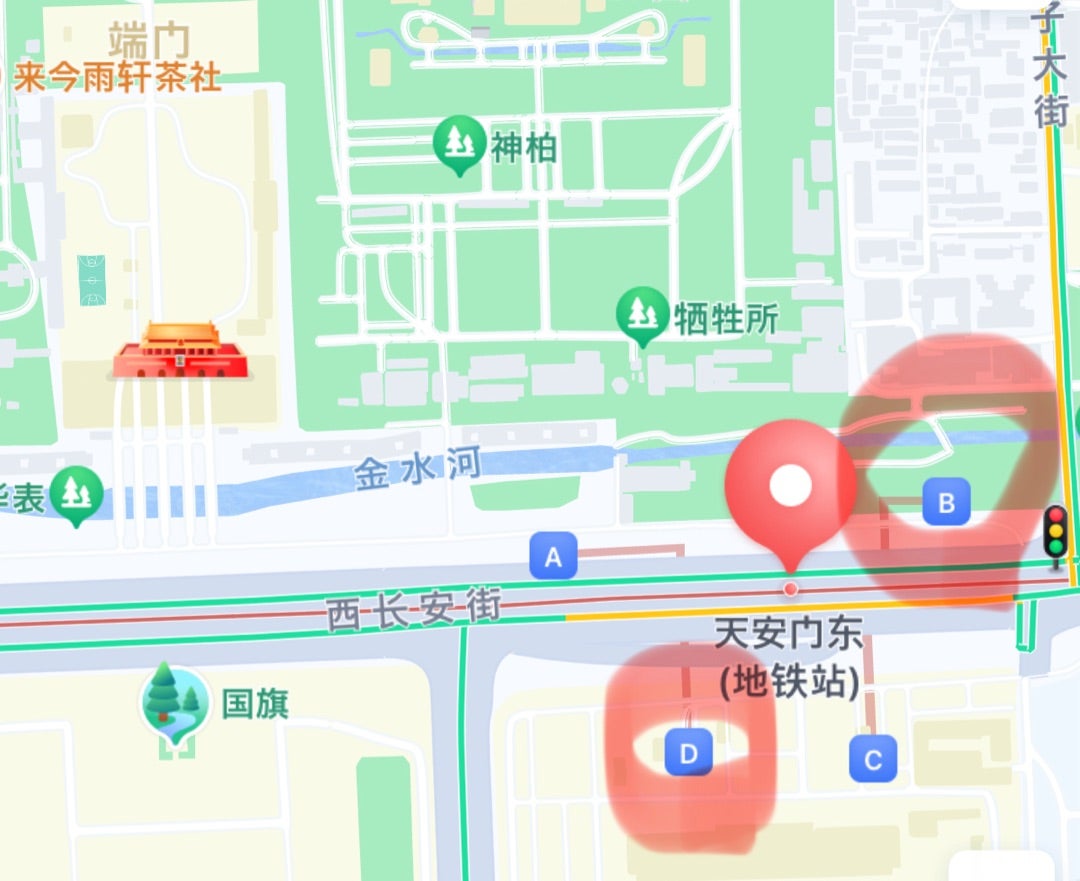Open 来今雨轩茶社 place label
This screenshot has height=881, width=1080.
(118, 78)
